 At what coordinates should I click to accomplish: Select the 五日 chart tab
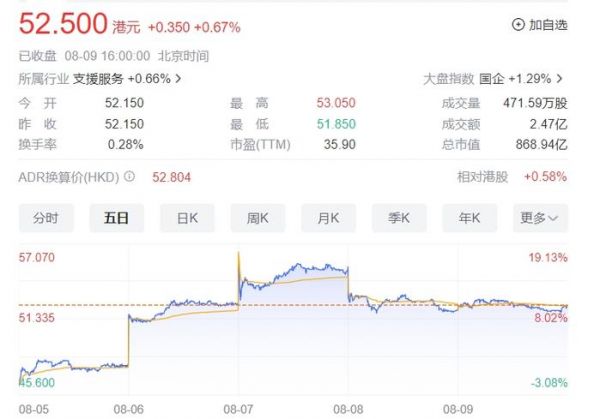coord(116,217)
